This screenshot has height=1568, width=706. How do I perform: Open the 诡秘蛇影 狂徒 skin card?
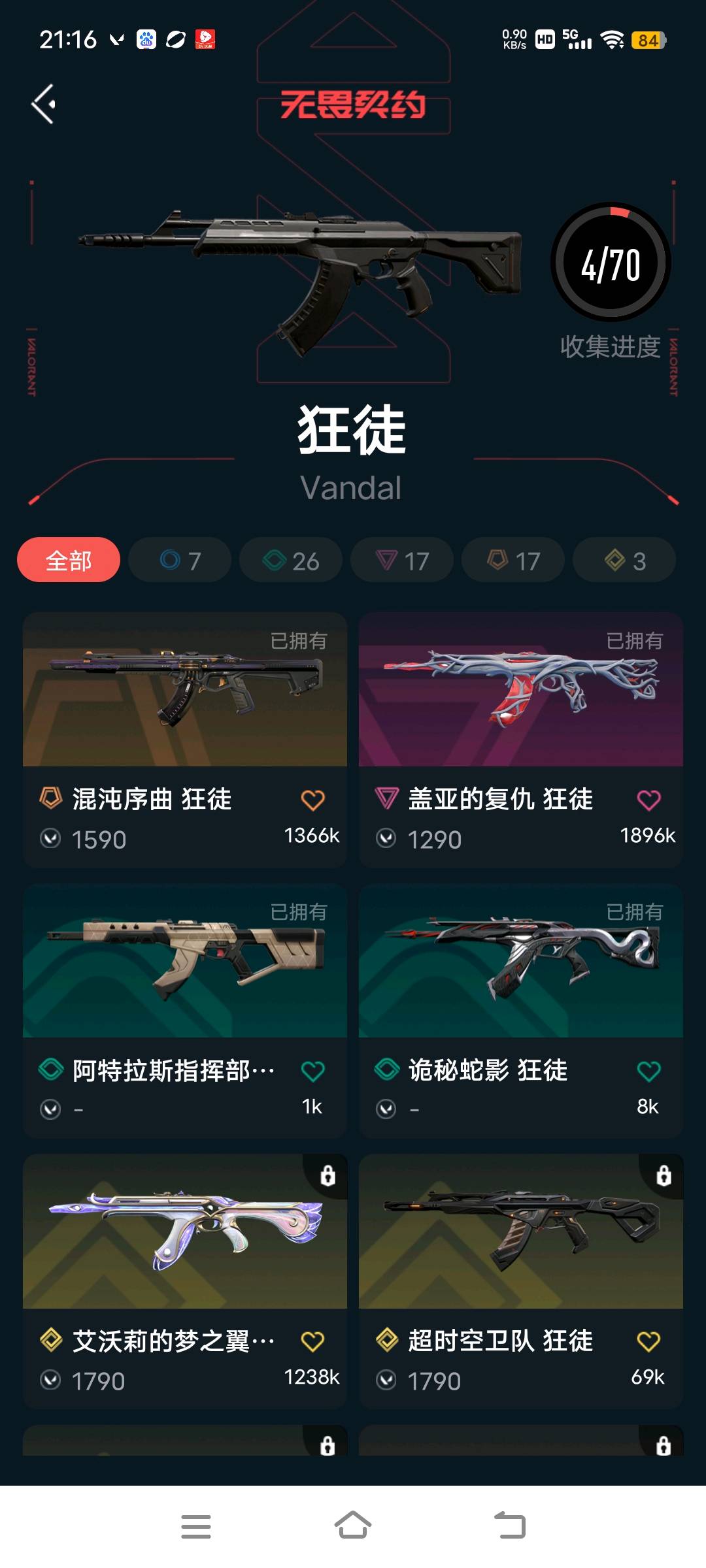point(521,961)
